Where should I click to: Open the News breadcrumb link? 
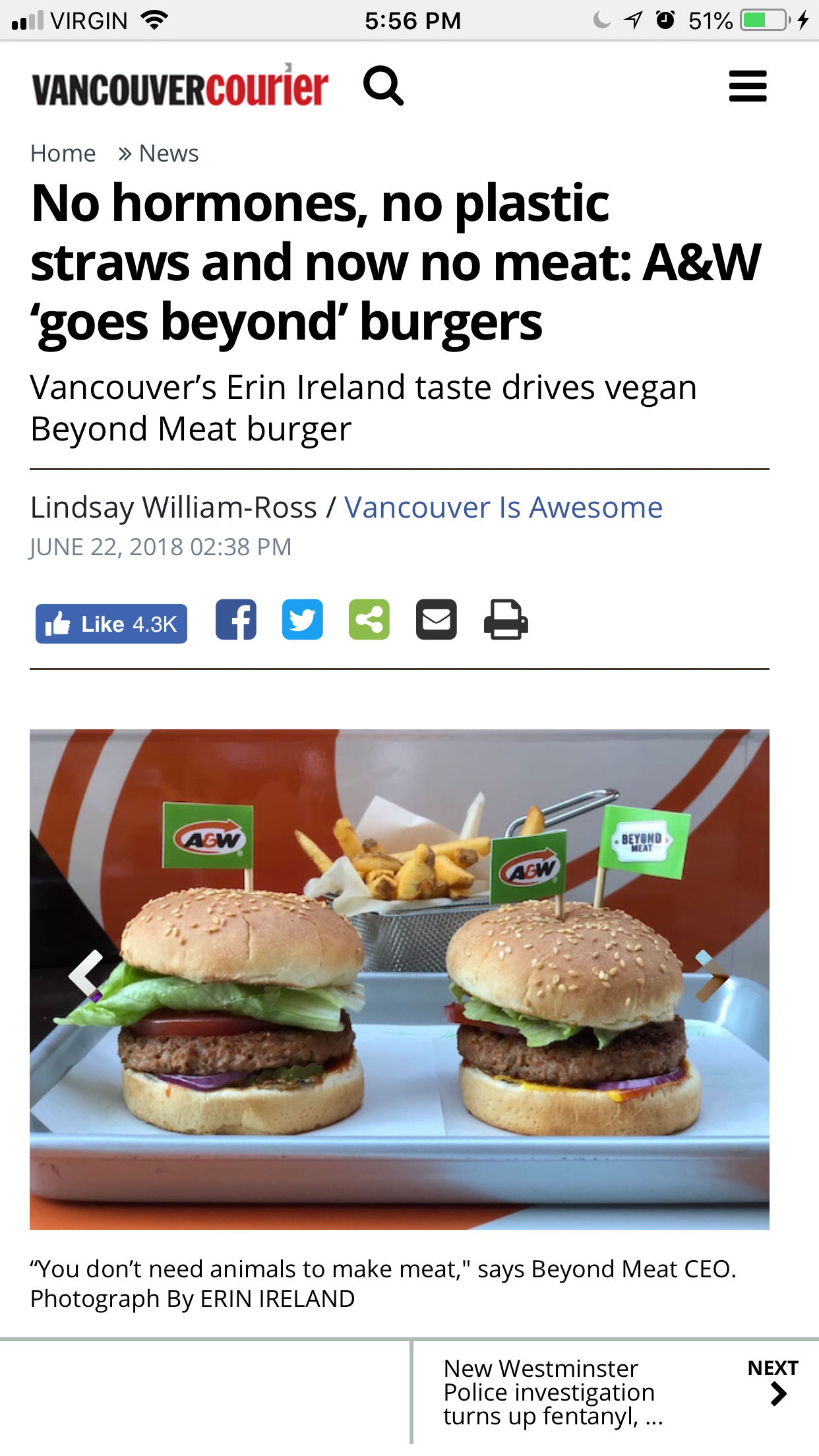click(x=169, y=154)
